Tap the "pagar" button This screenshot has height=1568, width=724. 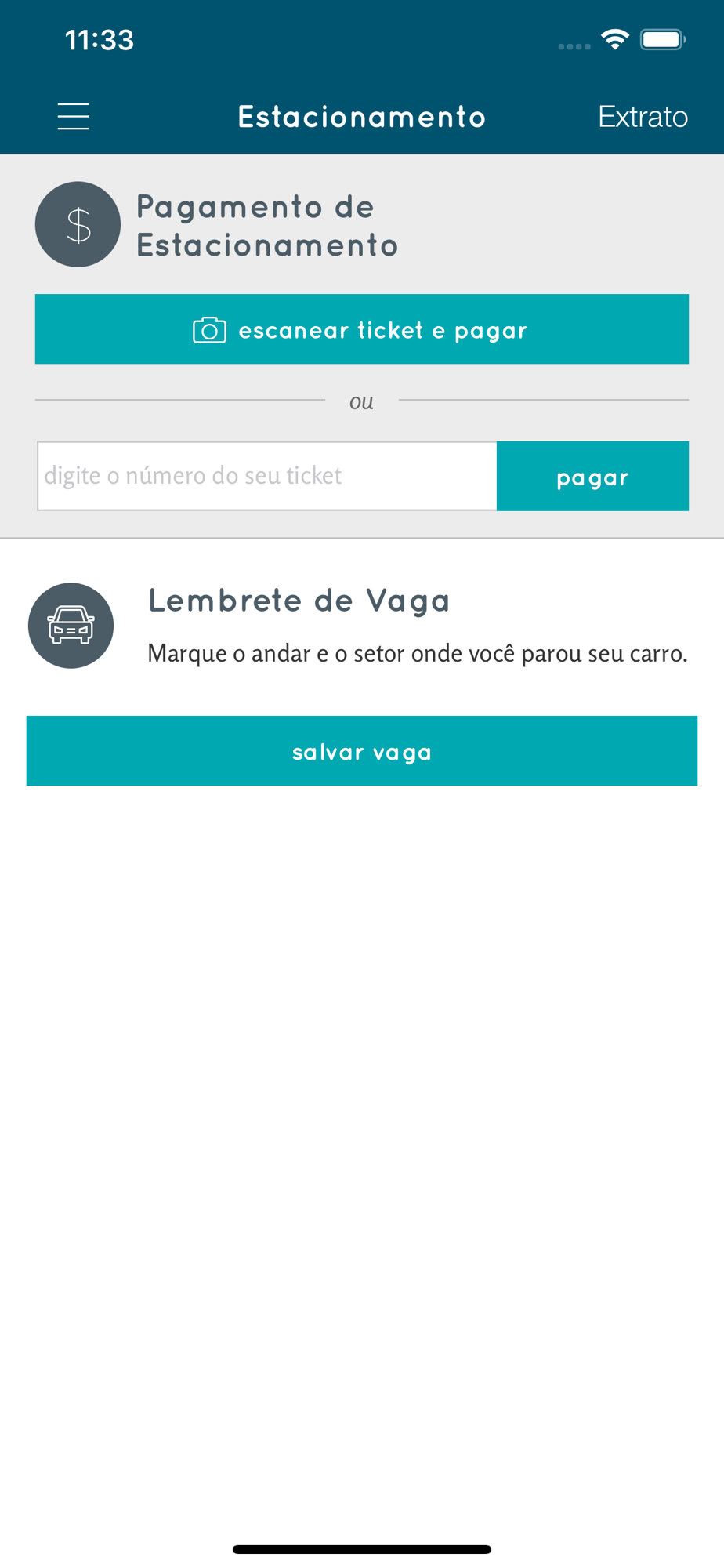point(592,477)
